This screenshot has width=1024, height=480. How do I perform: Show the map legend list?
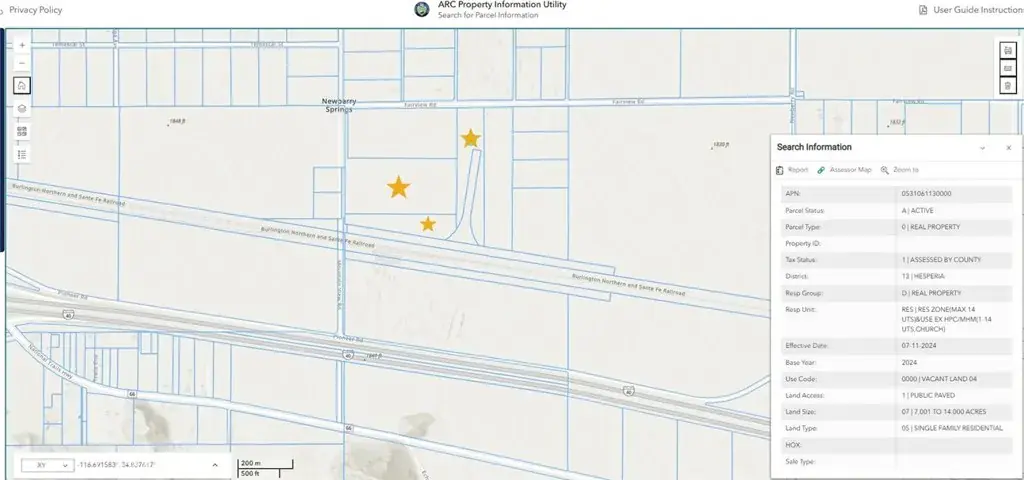coord(22,154)
